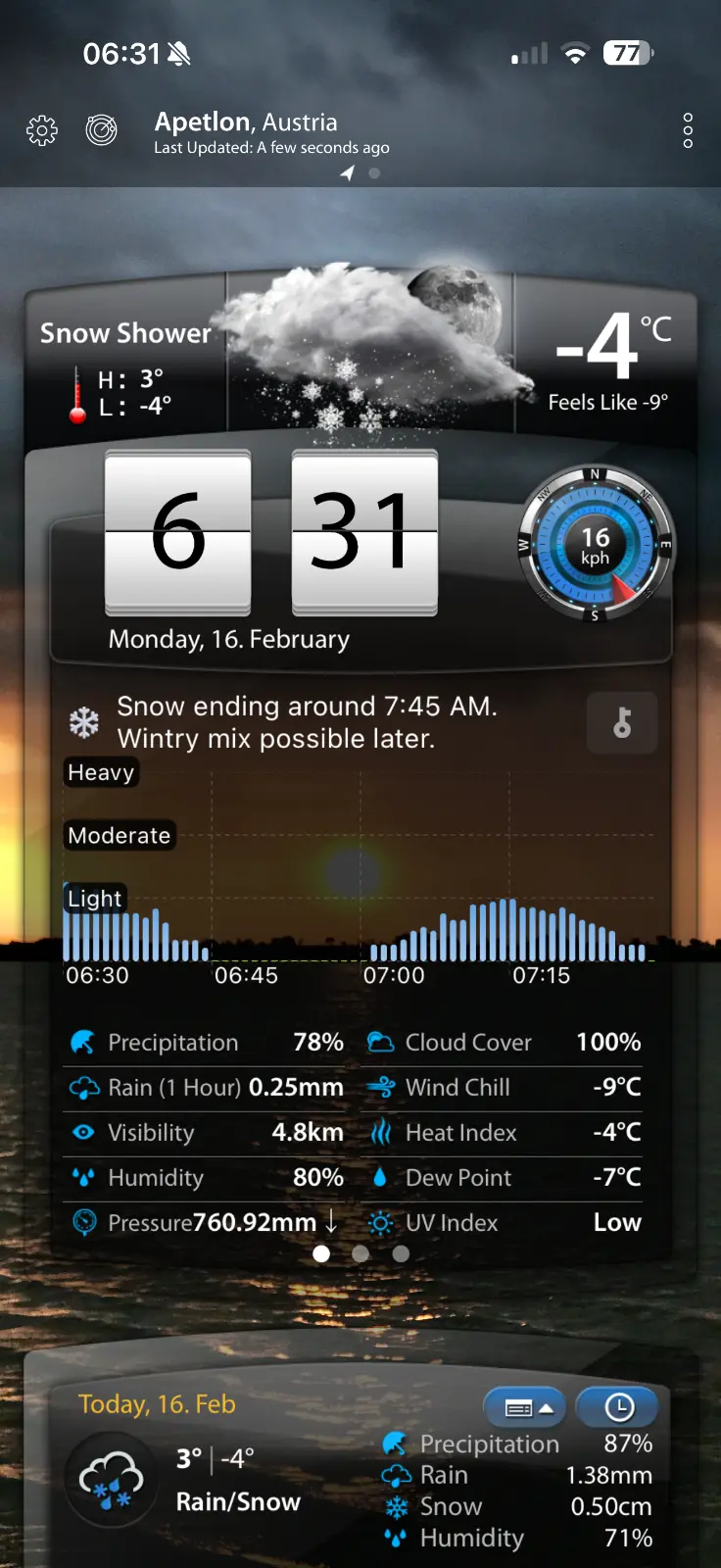Switch to hourly forecast clock button

(x=618, y=1408)
